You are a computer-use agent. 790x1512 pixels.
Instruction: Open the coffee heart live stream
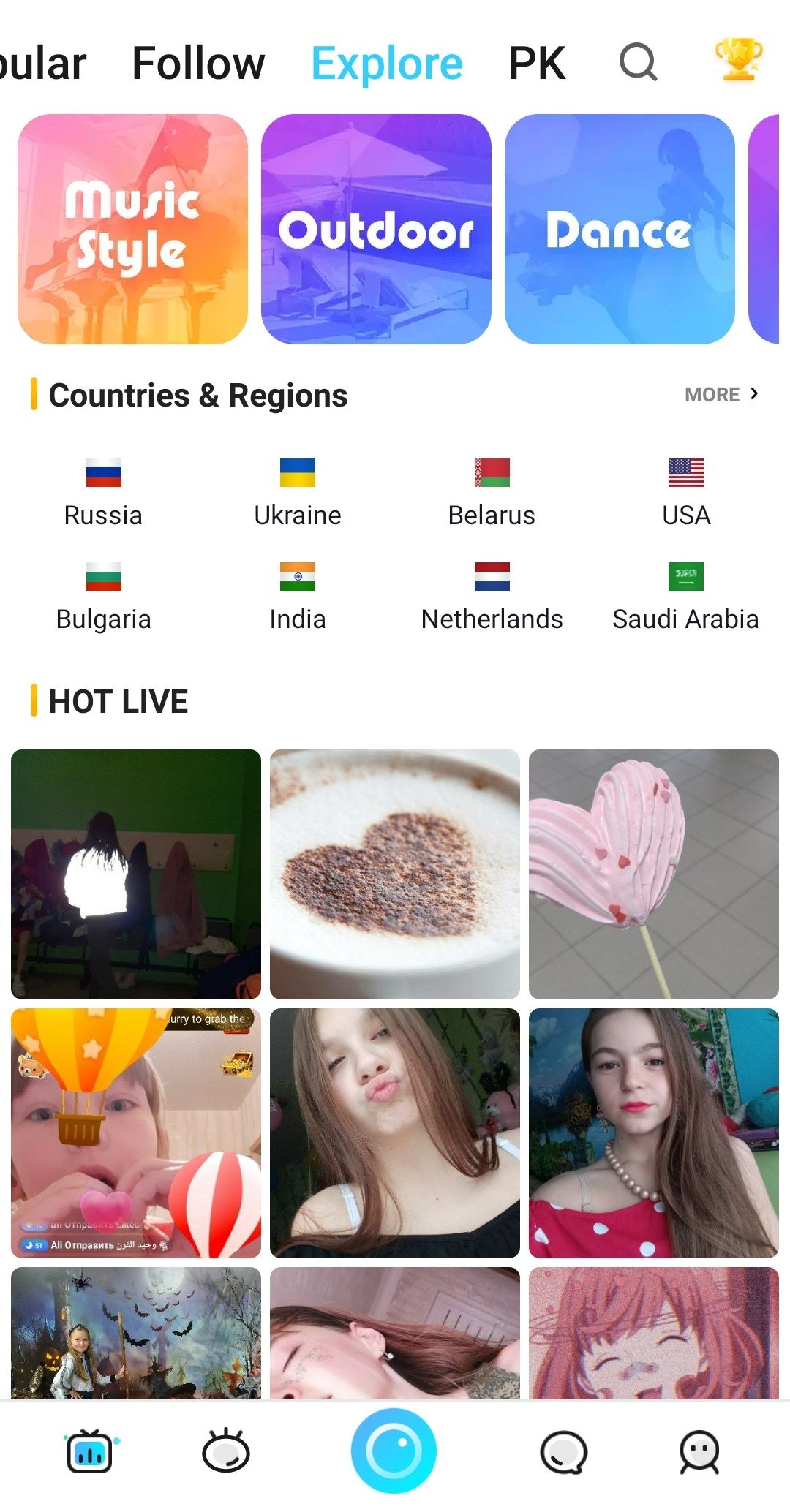pyautogui.click(x=395, y=874)
